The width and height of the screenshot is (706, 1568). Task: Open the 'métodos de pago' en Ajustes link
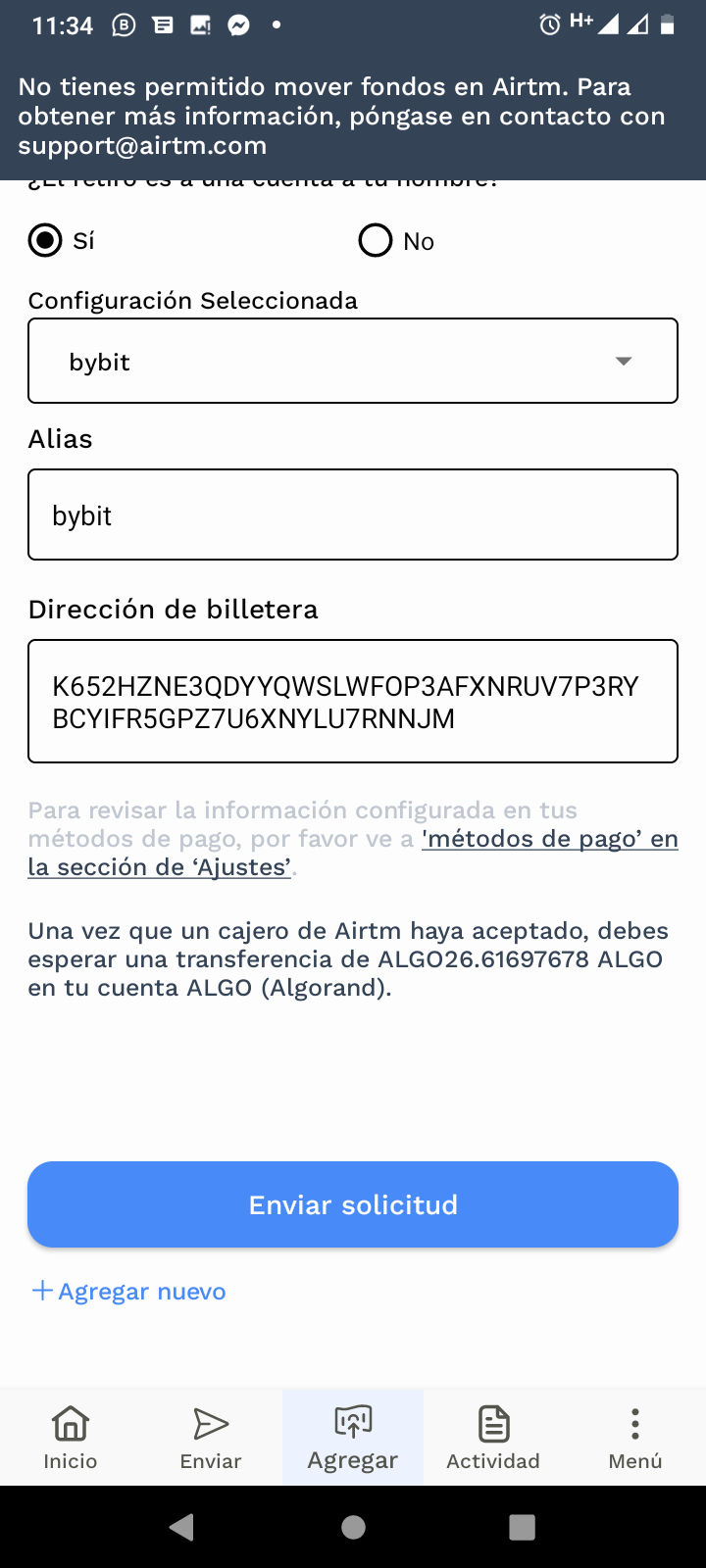353,853
